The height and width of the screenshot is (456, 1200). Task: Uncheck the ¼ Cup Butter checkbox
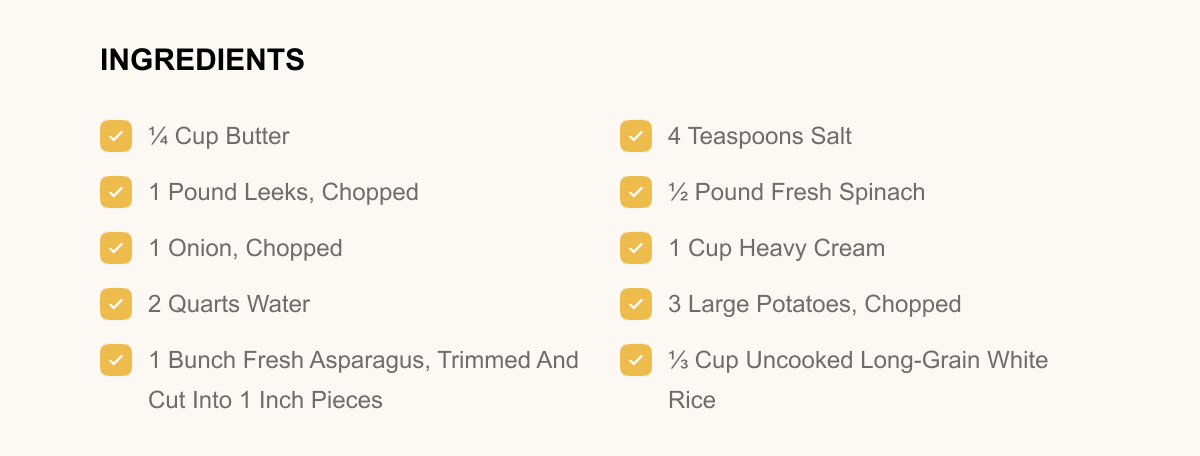tap(116, 136)
